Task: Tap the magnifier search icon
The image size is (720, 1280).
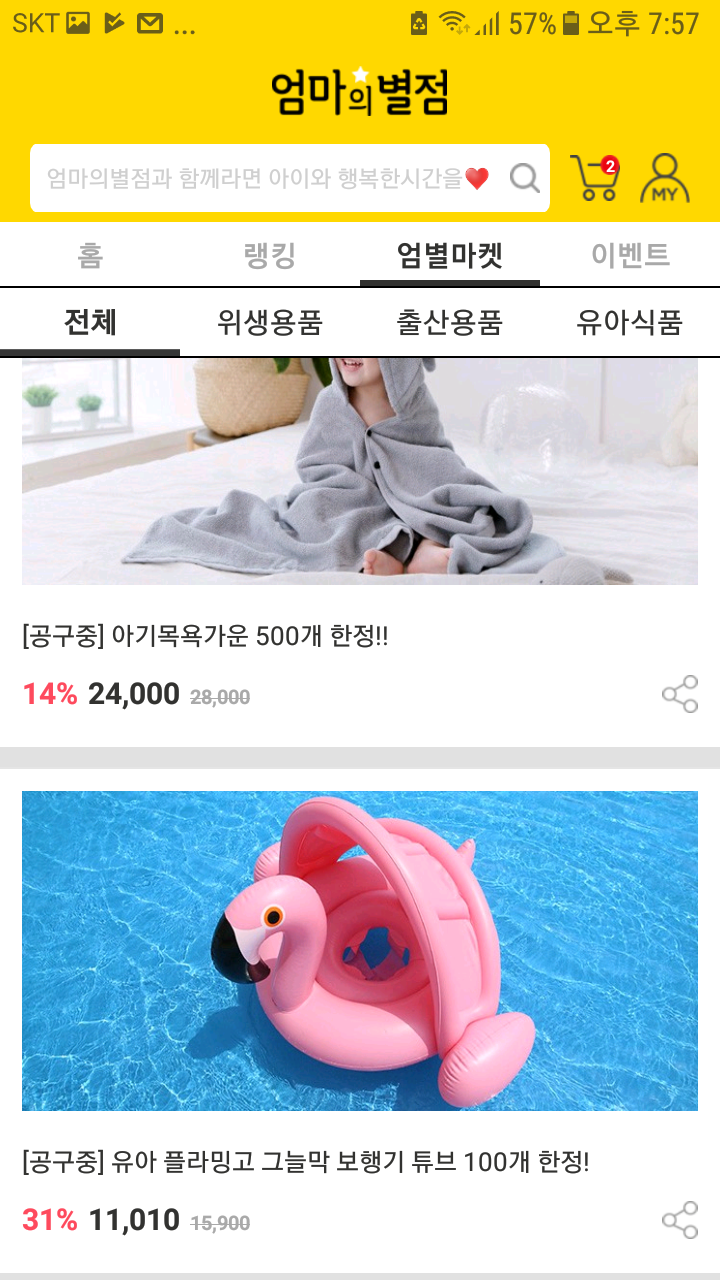Action: tap(524, 178)
